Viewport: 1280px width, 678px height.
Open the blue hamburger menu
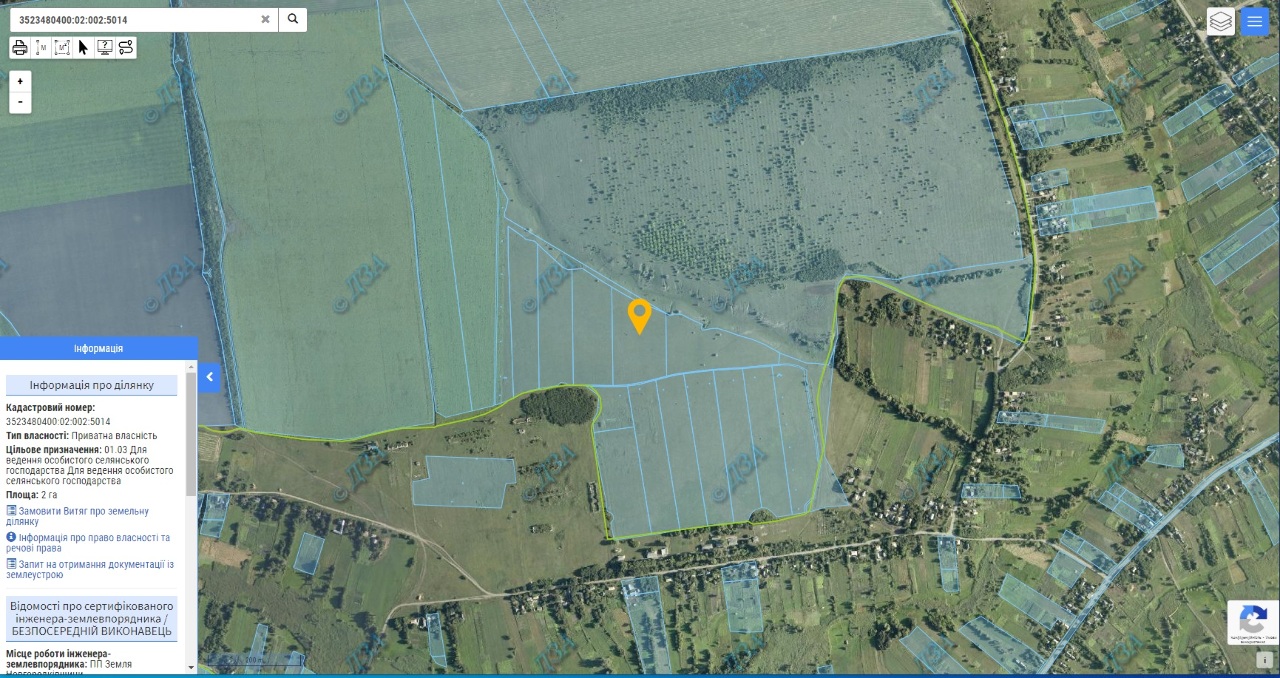1254,21
